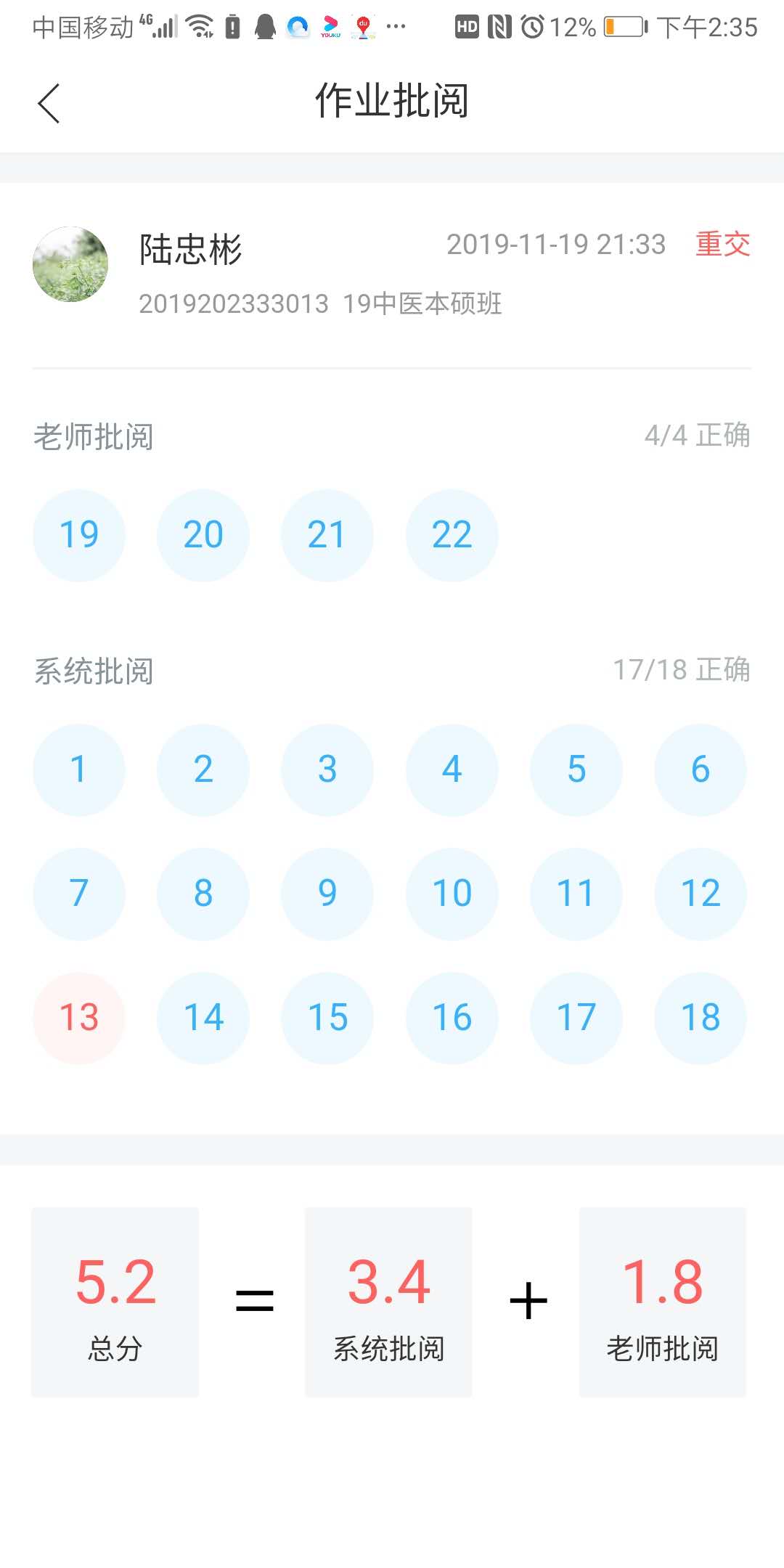This screenshot has height=1568, width=784.
Task: Tap question 16 circle
Action: pos(452,1018)
